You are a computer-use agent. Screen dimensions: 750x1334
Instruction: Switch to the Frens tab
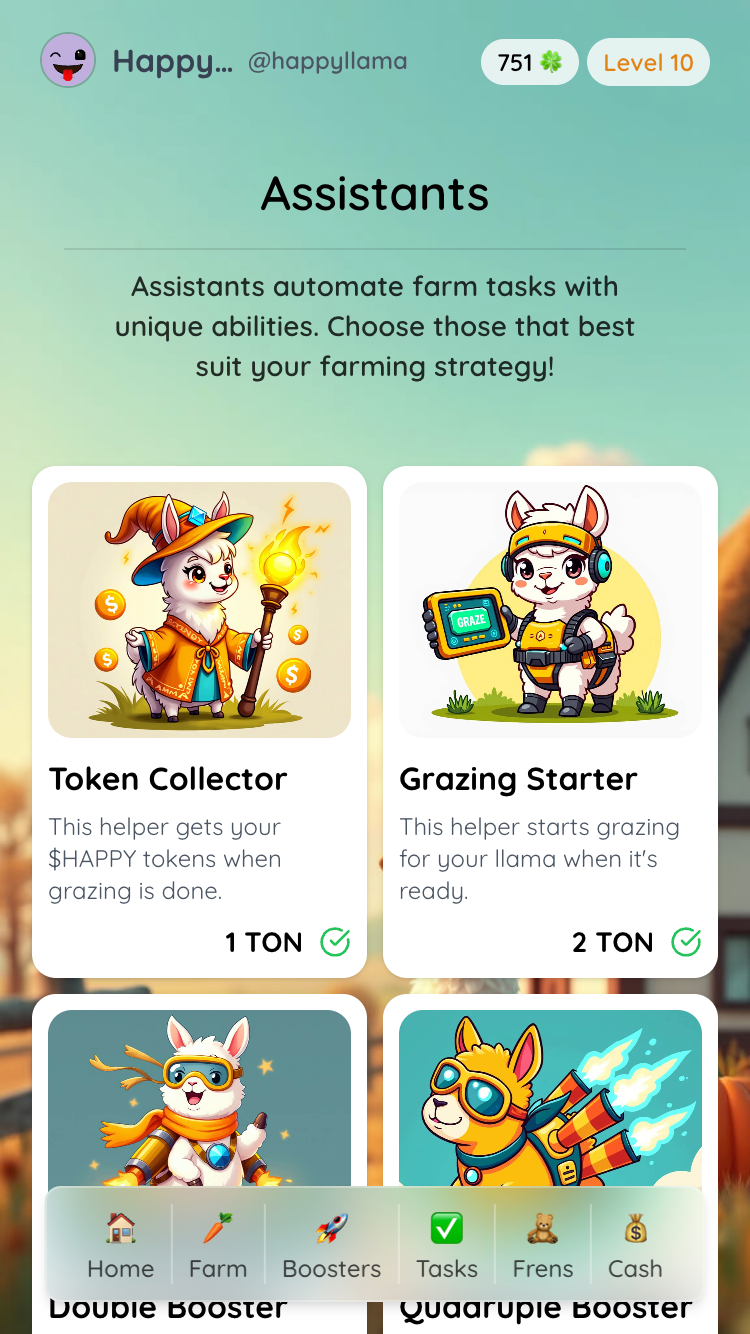pos(543,1245)
